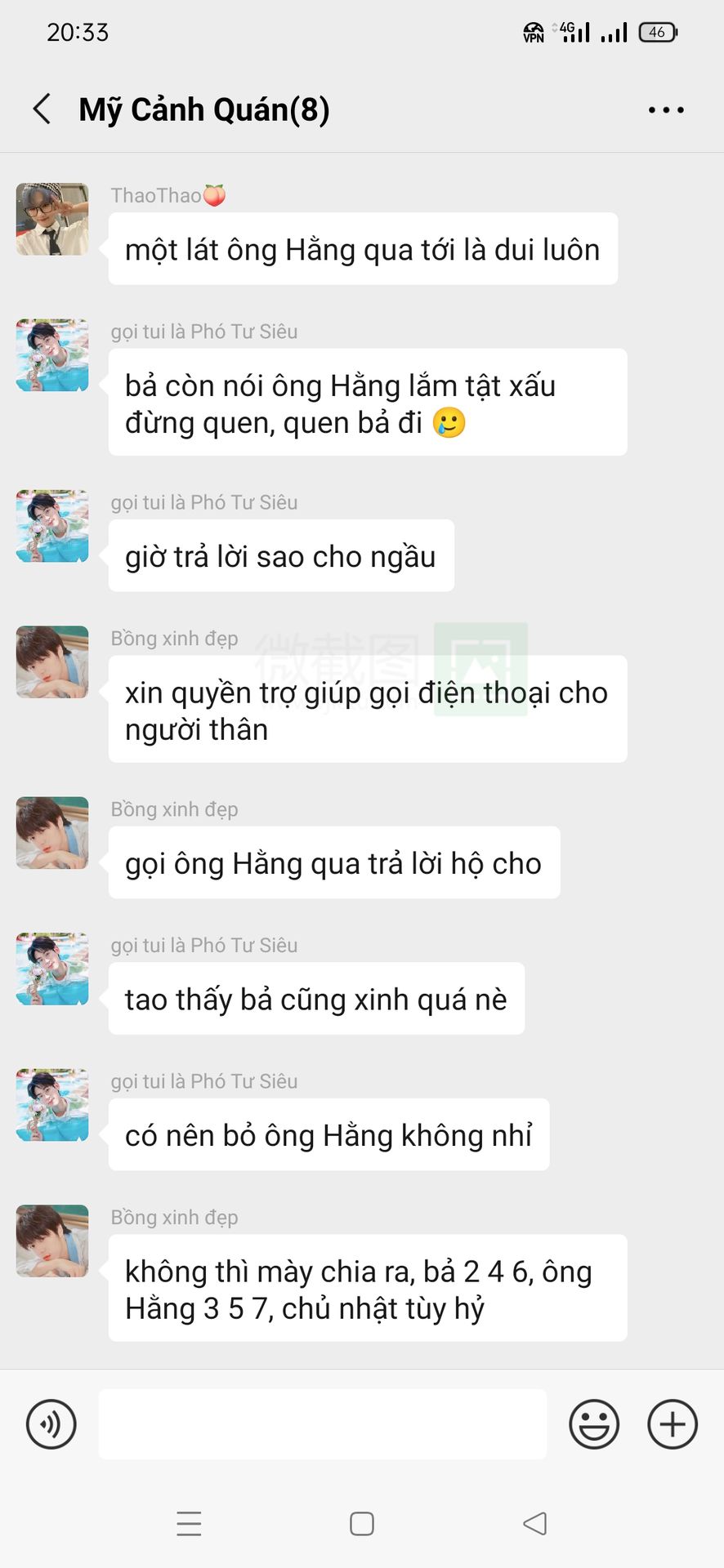Switch to voice message input
This screenshot has width=724, height=1568.
(x=51, y=1424)
